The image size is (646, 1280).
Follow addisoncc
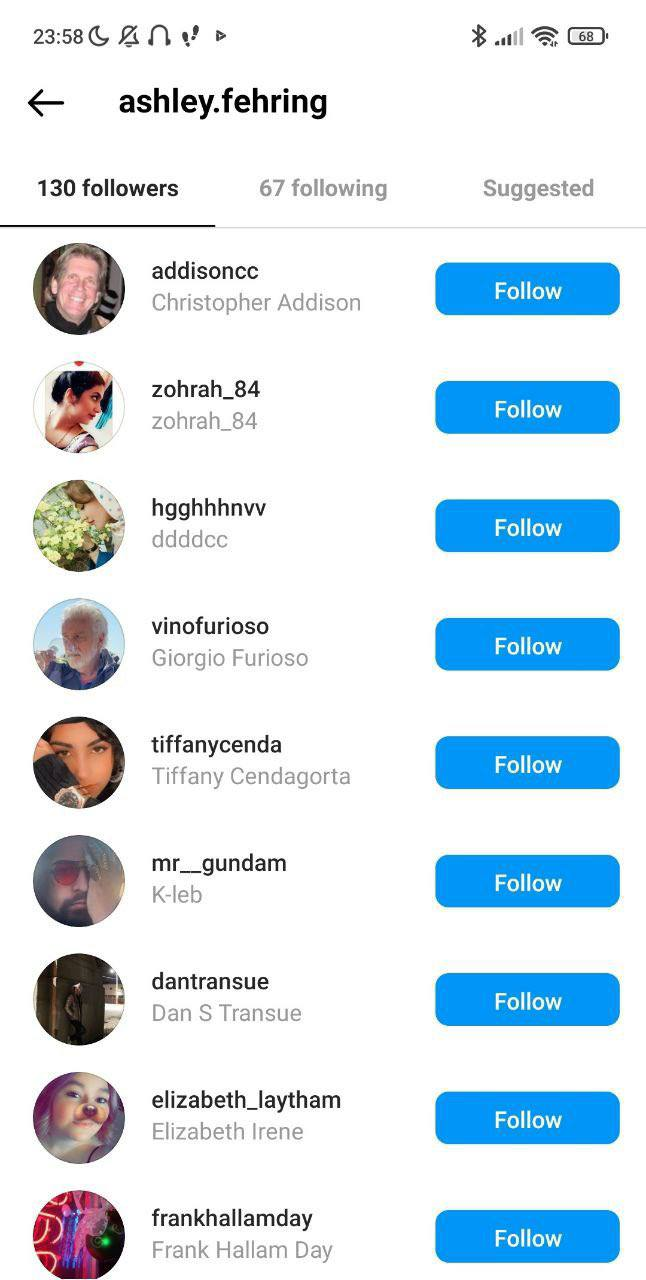pos(527,290)
